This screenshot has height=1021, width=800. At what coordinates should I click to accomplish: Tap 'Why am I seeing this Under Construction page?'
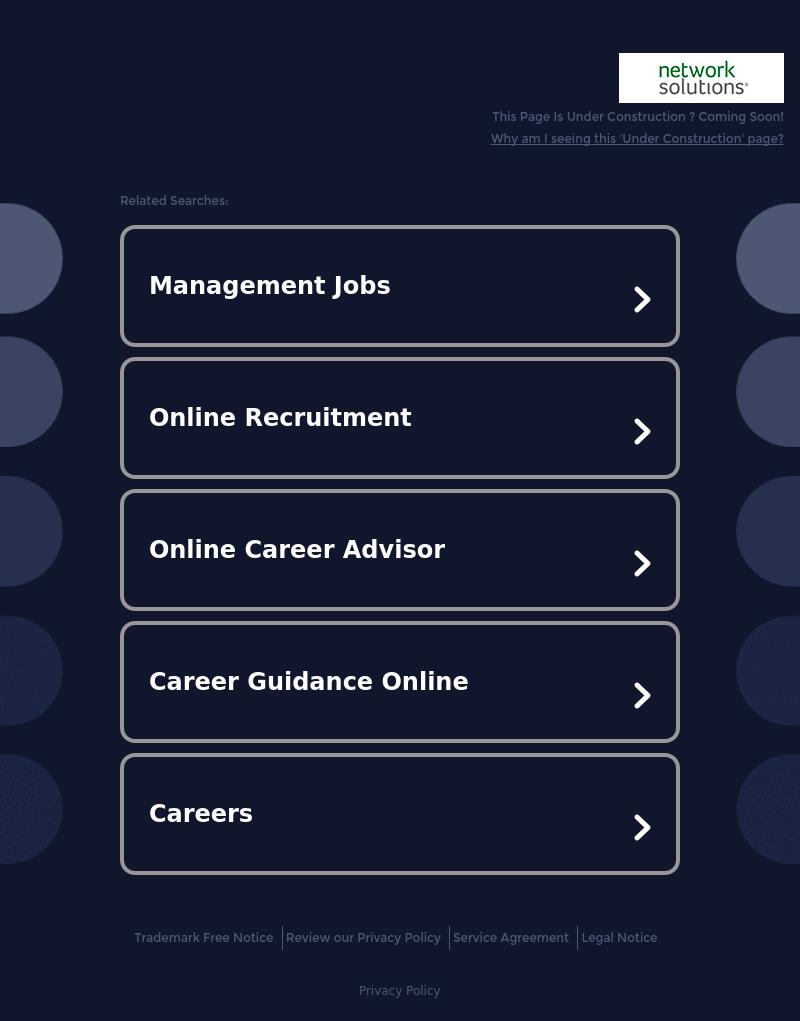tap(636, 139)
